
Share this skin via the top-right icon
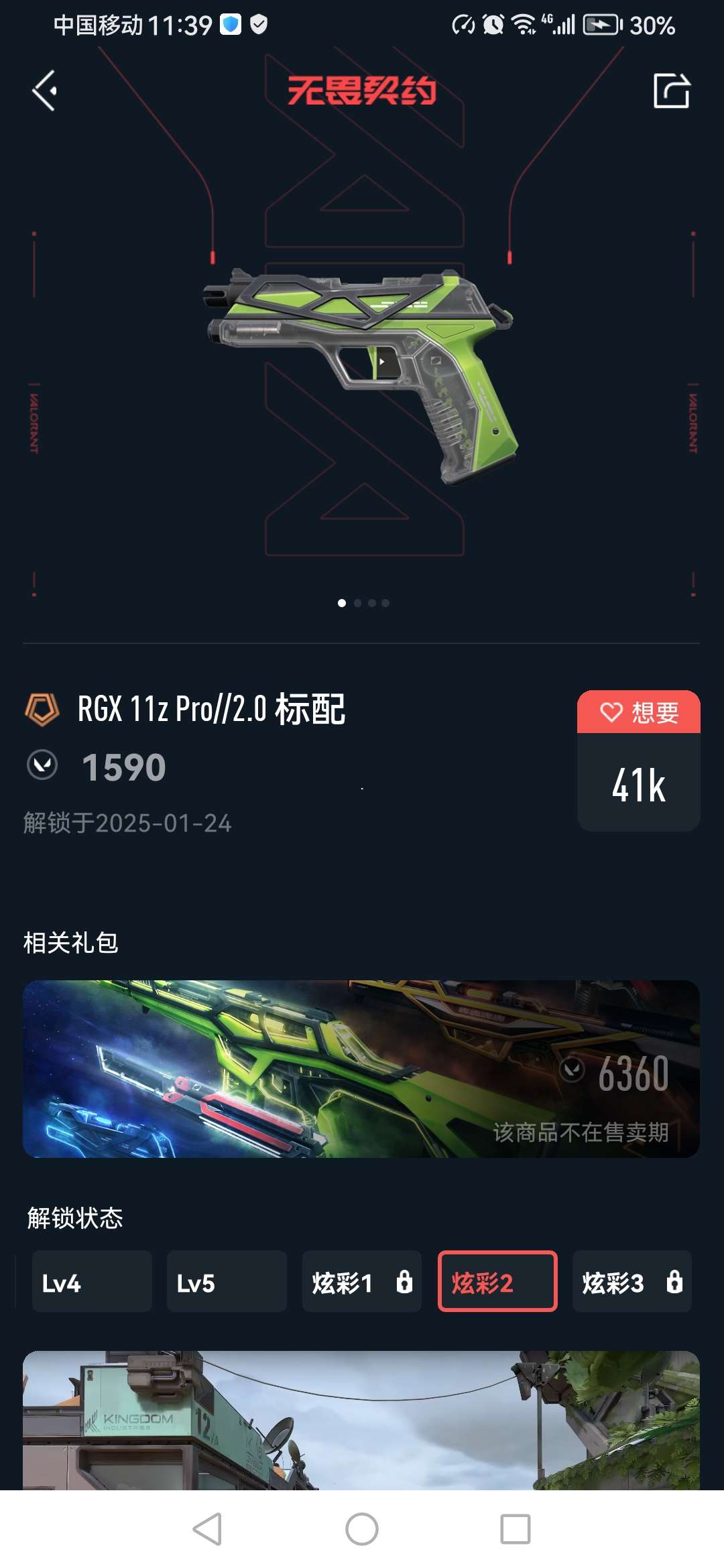671,90
